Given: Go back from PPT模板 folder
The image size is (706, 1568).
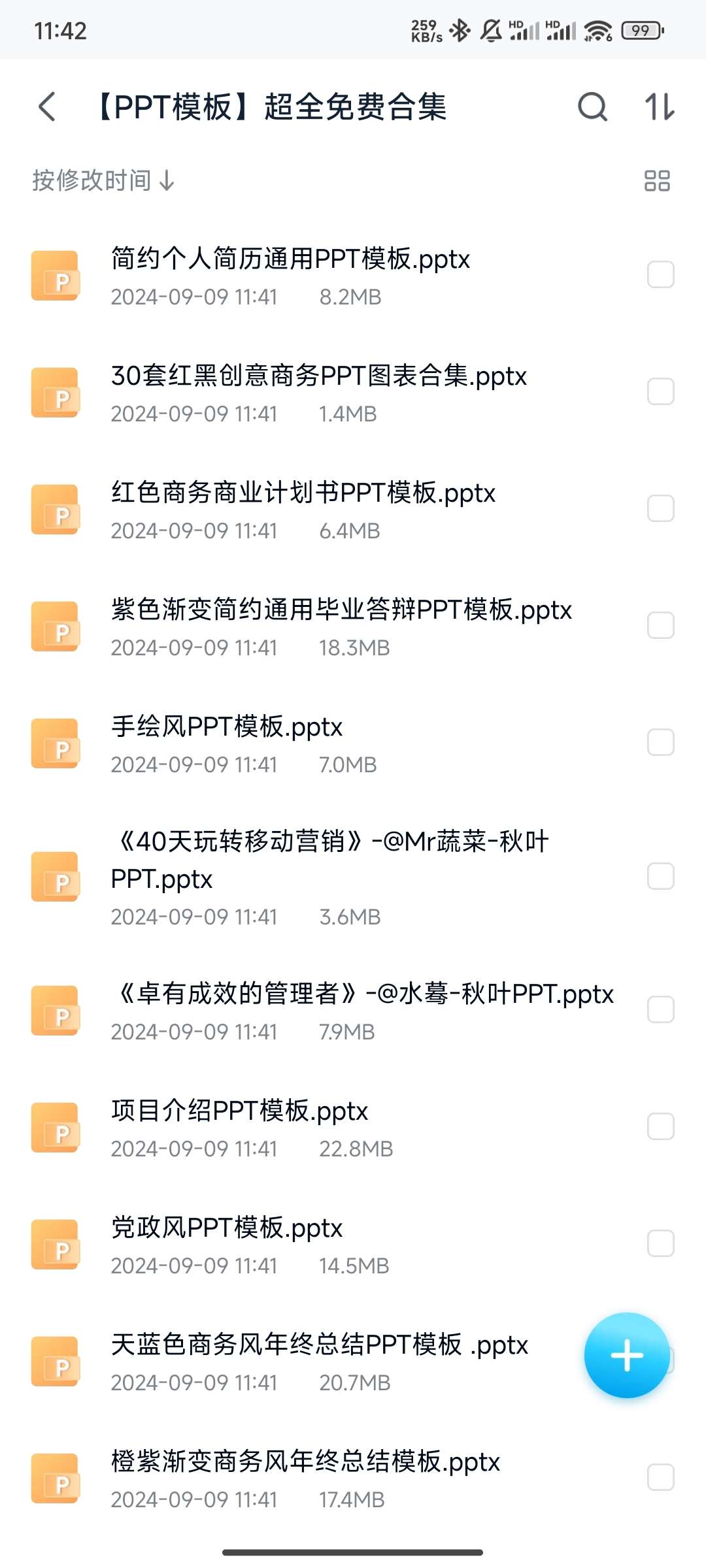Looking at the screenshot, I should 47,106.
